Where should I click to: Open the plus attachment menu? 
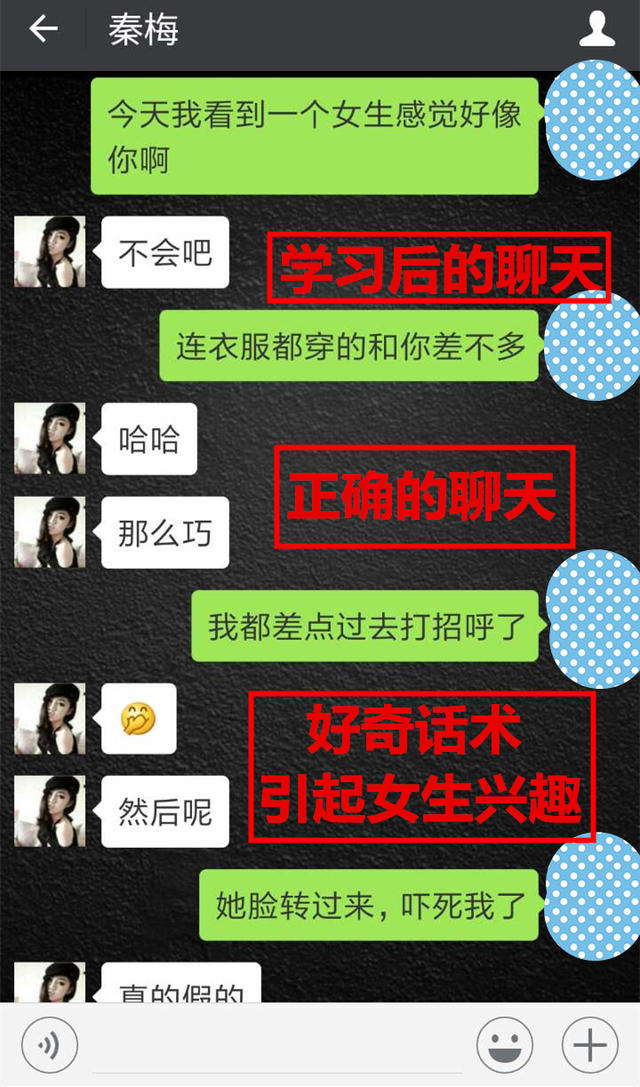point(589,1045)
